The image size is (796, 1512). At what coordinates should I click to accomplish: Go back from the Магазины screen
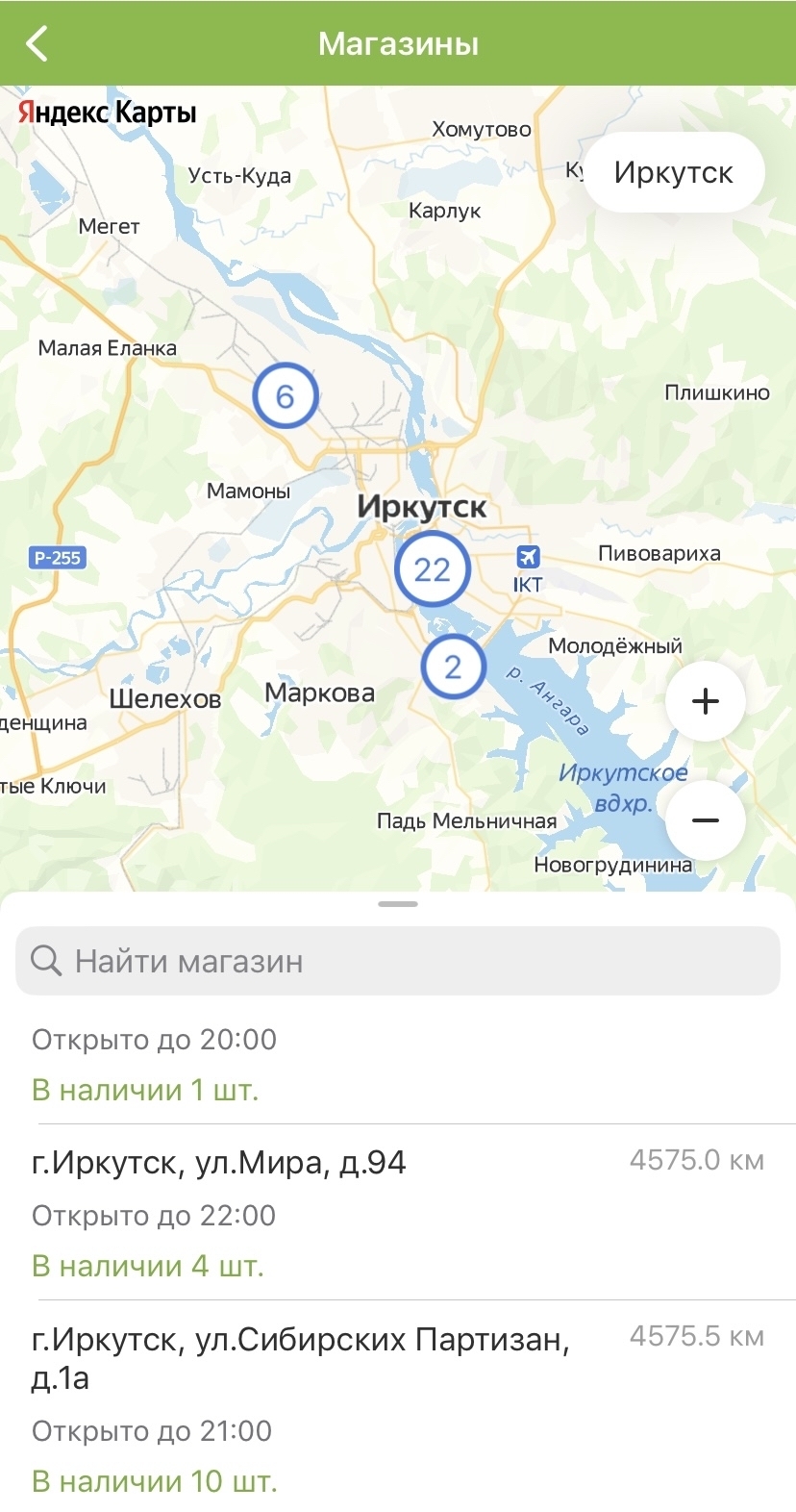pos(37,44)
